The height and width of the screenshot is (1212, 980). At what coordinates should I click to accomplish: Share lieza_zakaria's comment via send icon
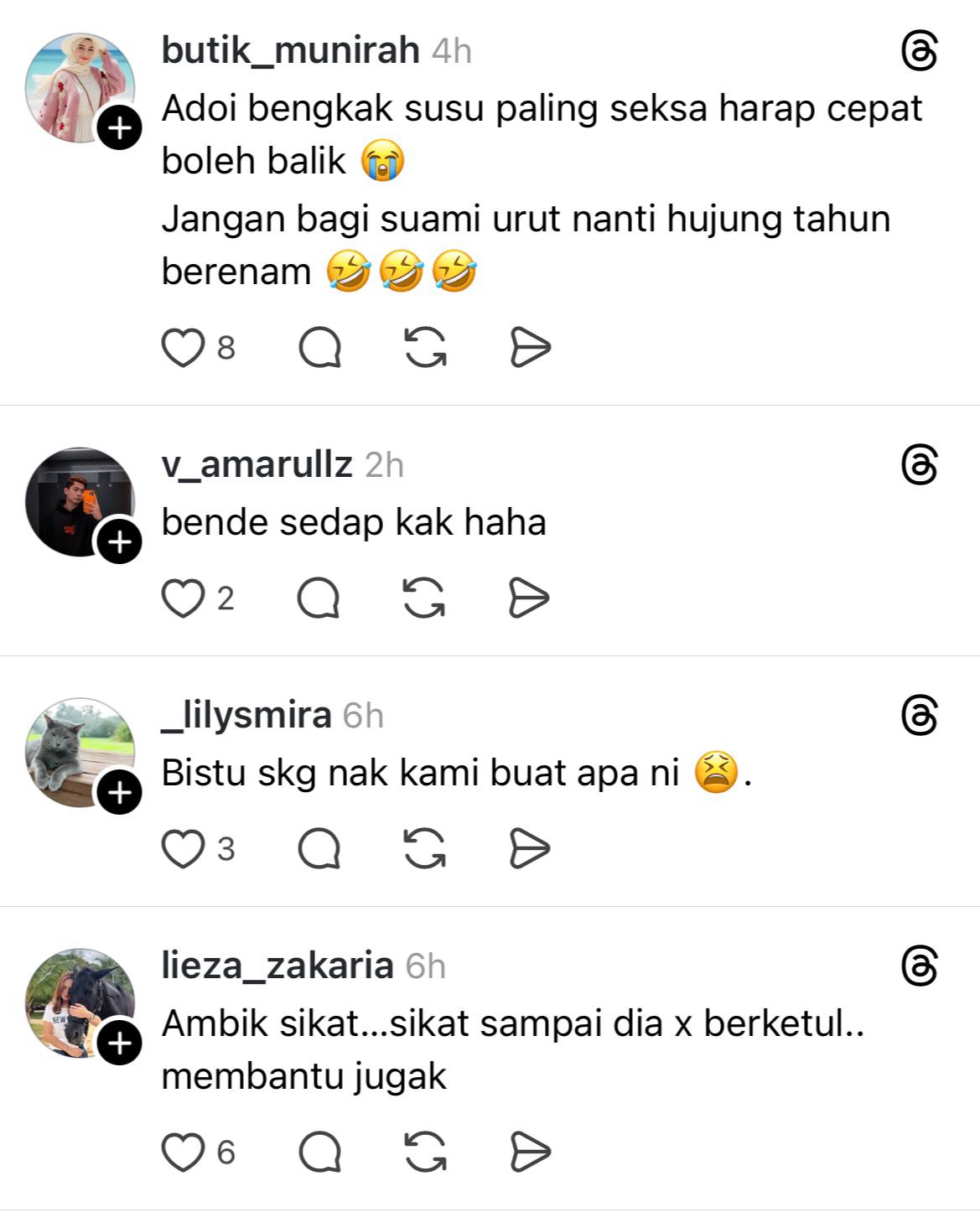[530, 1152]
